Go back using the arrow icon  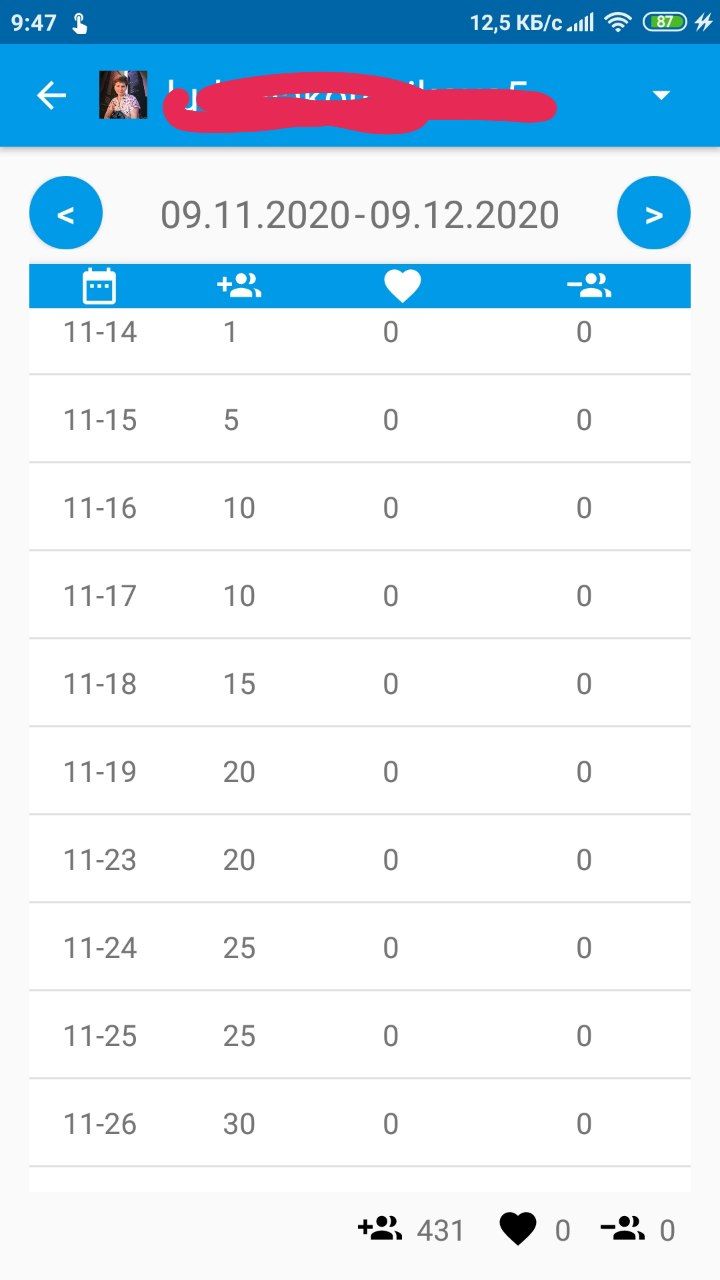coord(51,95)
